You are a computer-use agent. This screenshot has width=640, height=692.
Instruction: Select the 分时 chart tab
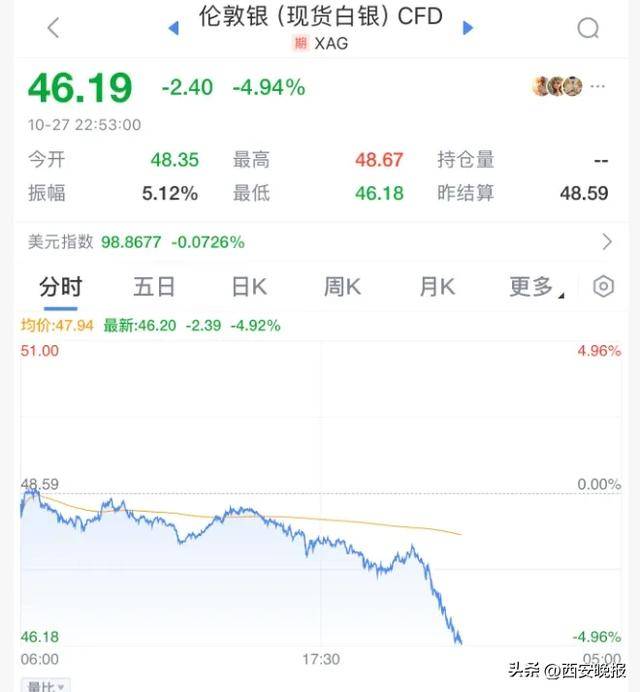pos(60,287)
